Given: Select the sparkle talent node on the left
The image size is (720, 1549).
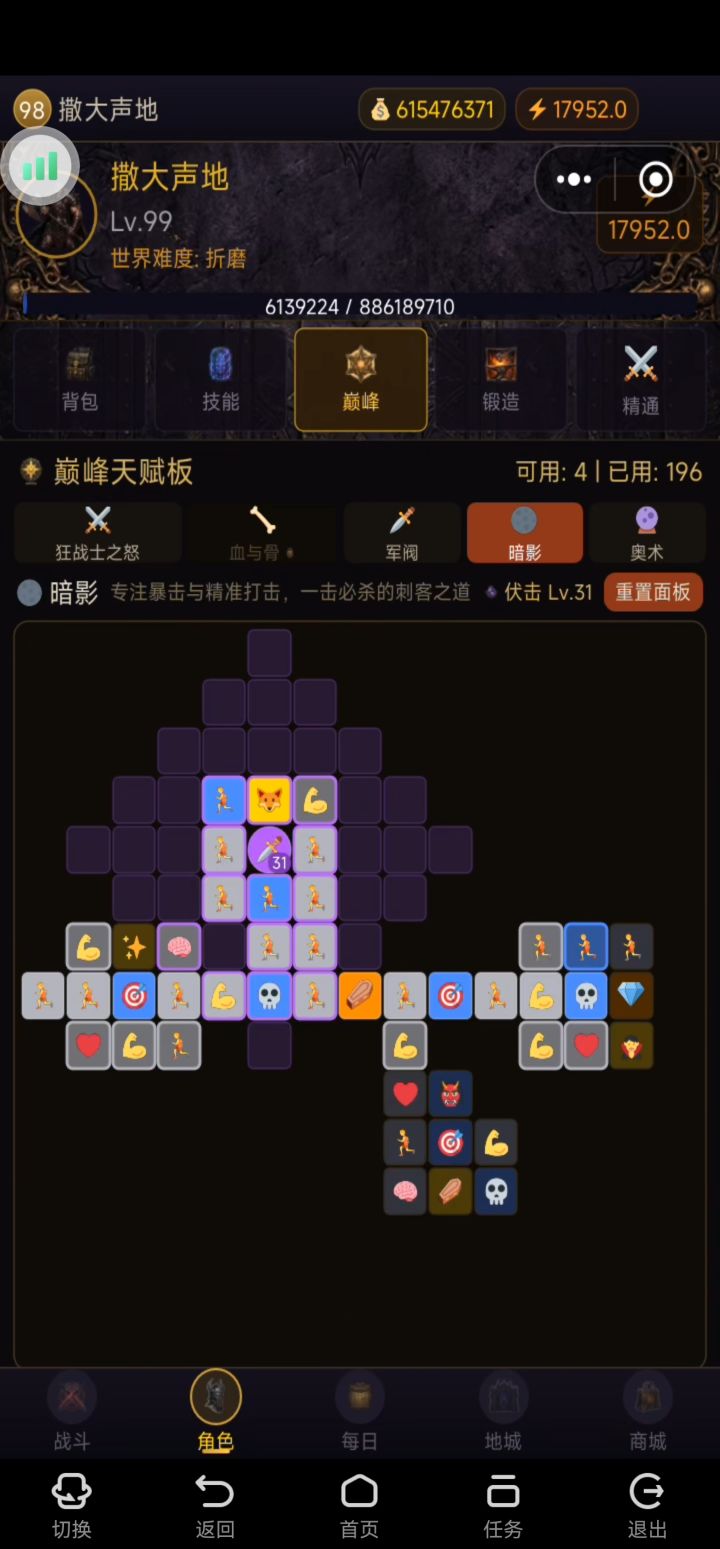Looking at the screenshot, I should click(133, 947).
